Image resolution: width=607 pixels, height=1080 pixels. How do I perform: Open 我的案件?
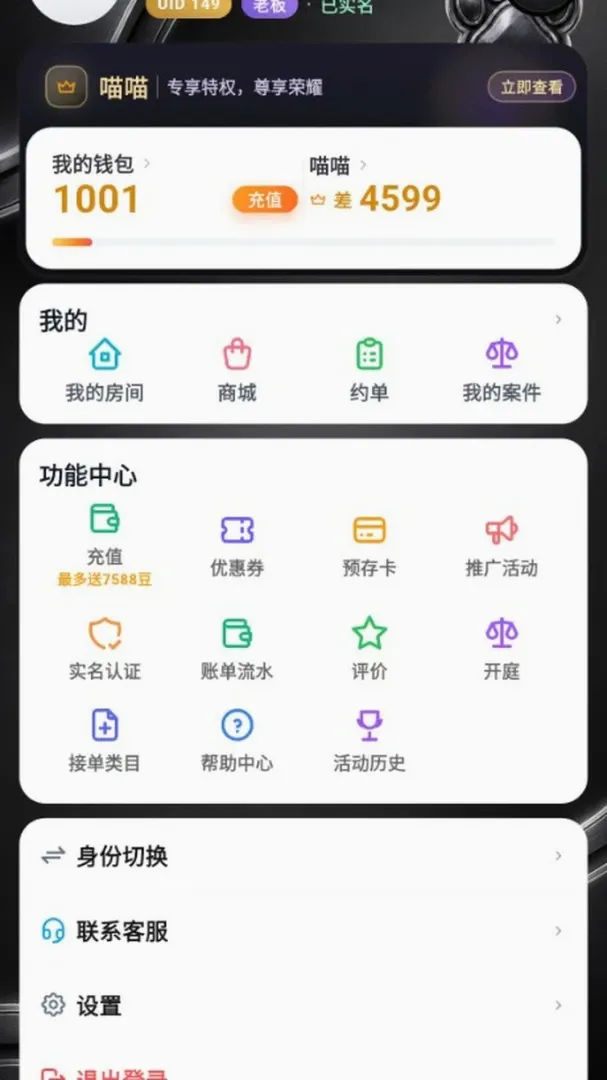coord(502,371)
